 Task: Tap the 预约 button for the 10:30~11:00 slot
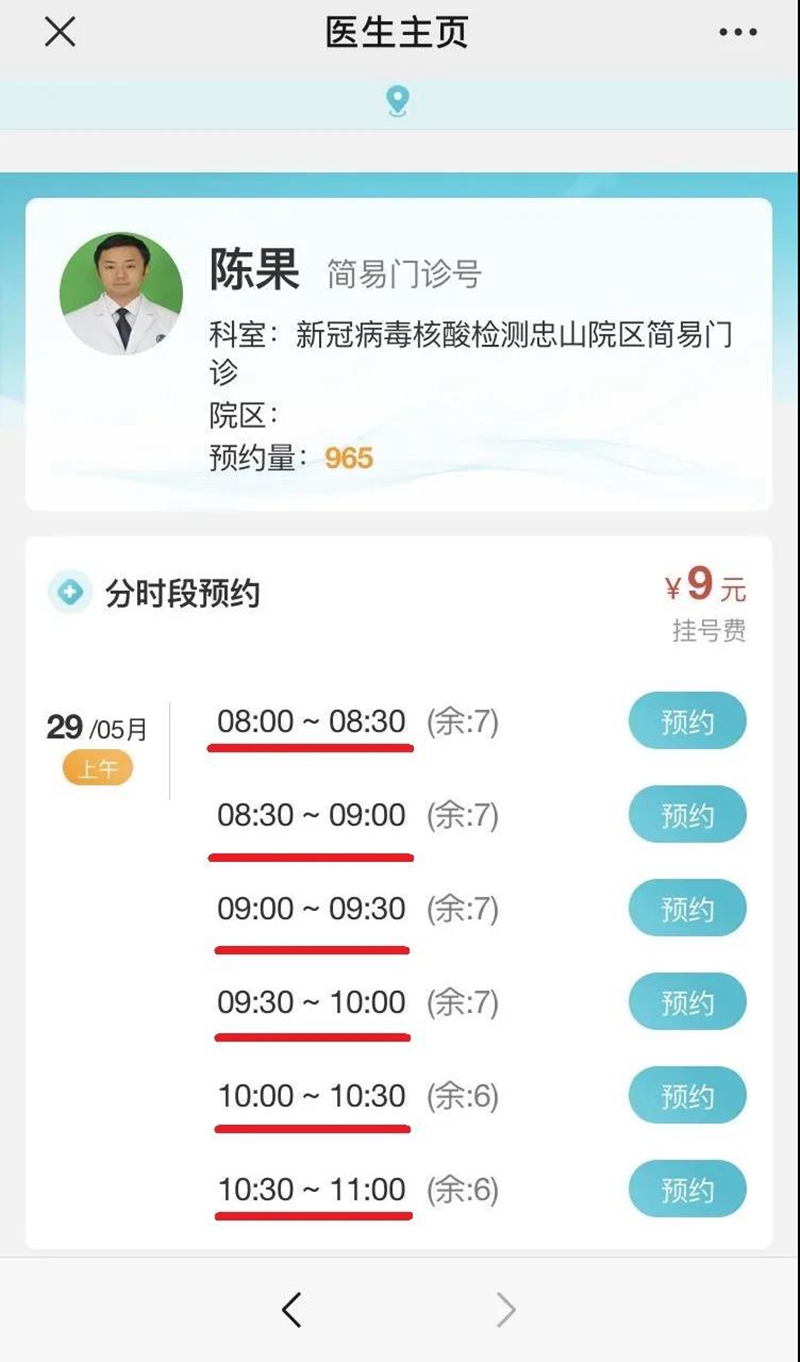(686, 1189)
